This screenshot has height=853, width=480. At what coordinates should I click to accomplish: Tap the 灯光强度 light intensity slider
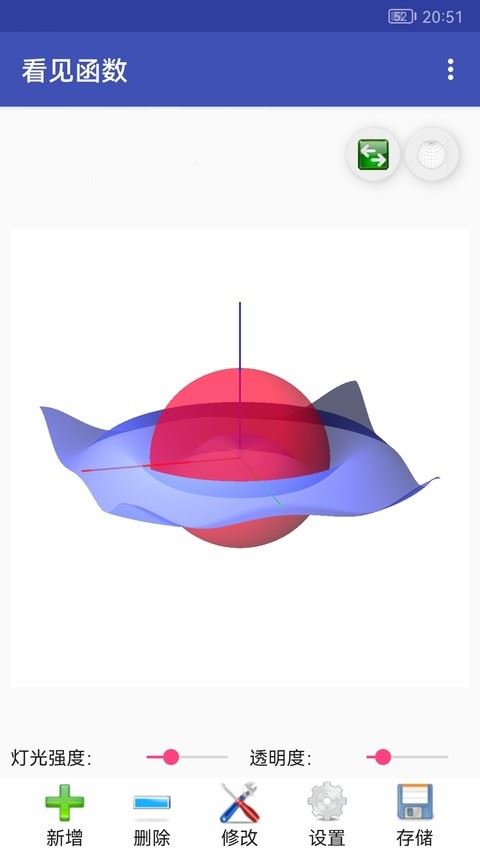187,757
